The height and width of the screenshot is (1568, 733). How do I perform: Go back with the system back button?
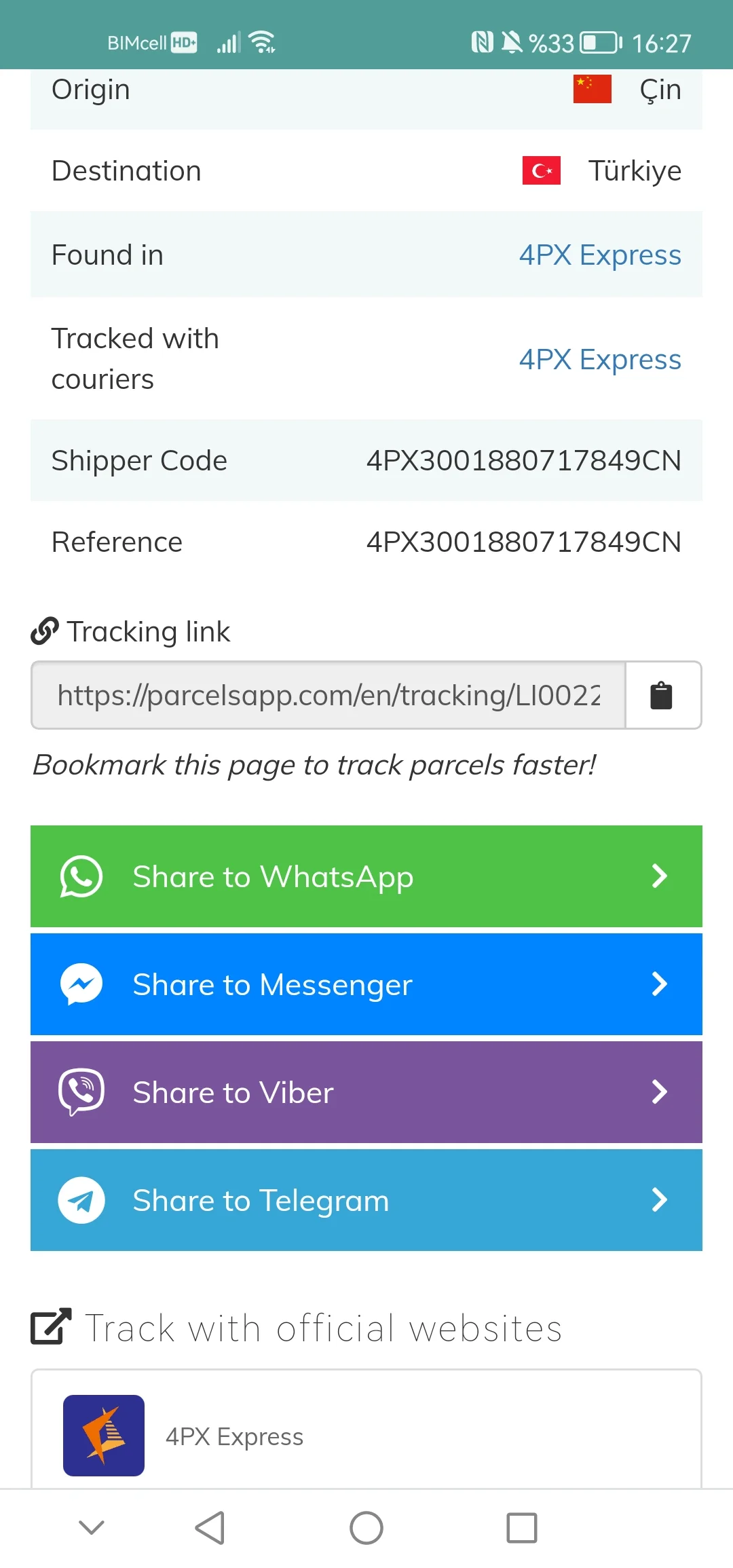tap(210, 1528)
